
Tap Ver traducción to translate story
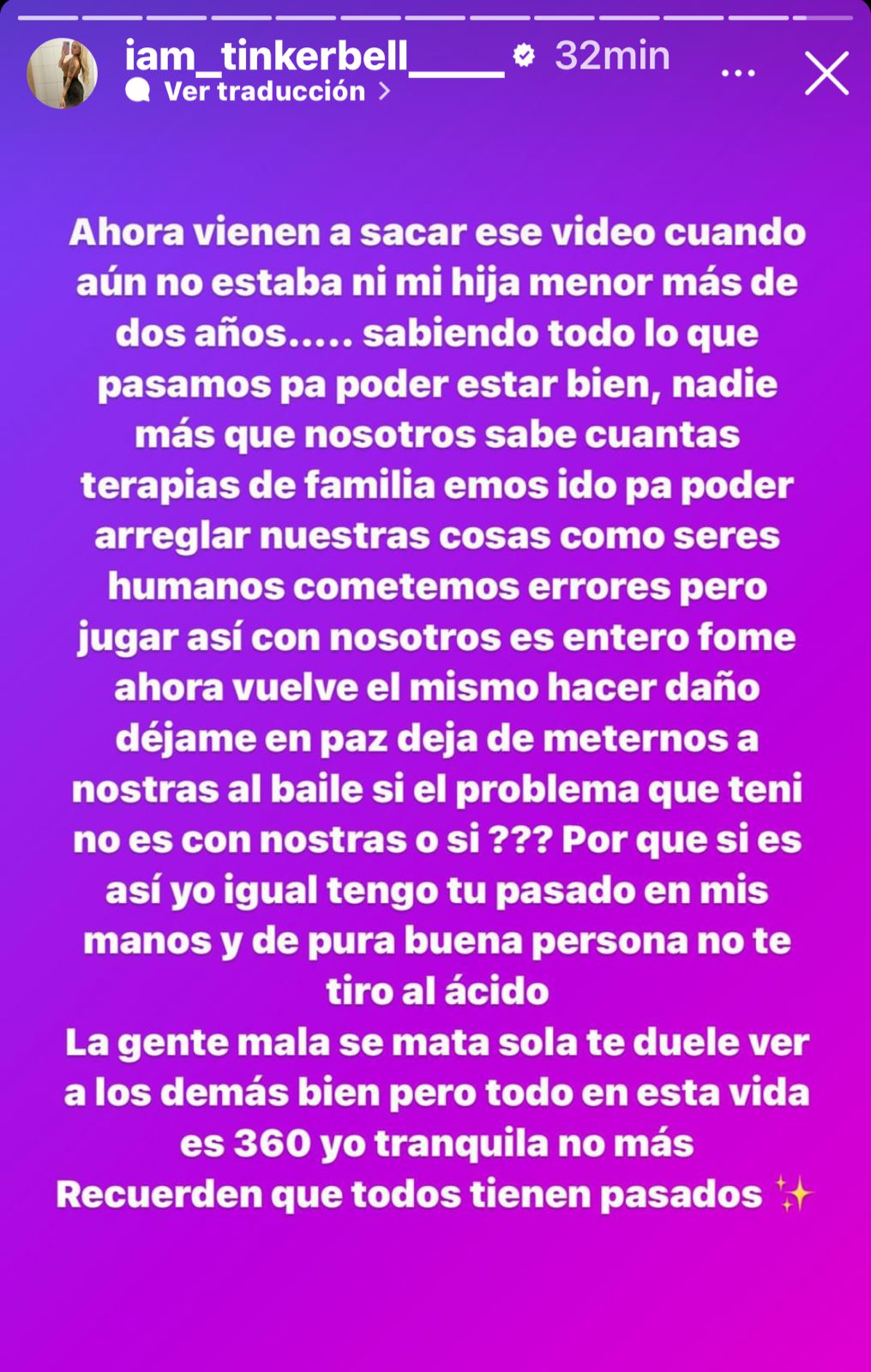click(x=264, y=91)
